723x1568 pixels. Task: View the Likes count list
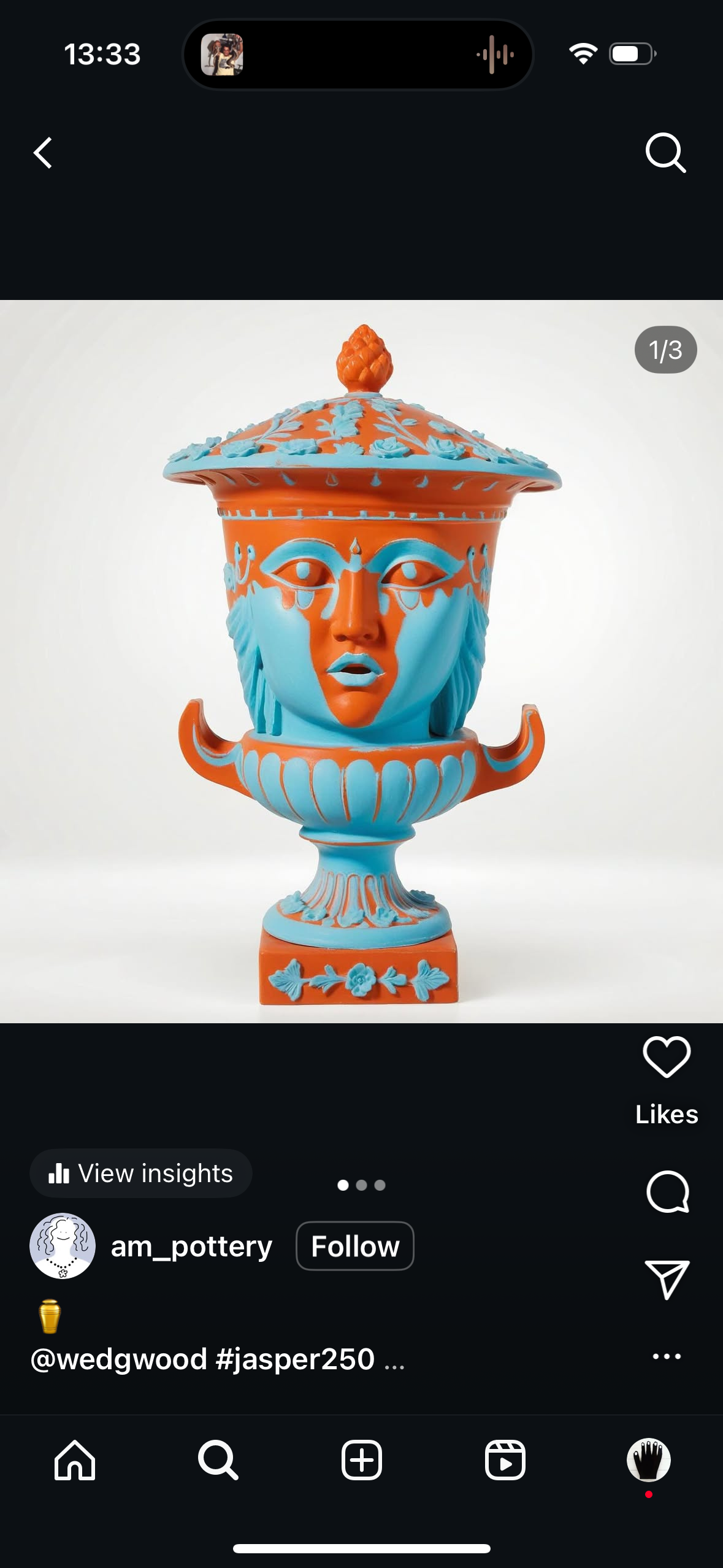coord(667,1114)
